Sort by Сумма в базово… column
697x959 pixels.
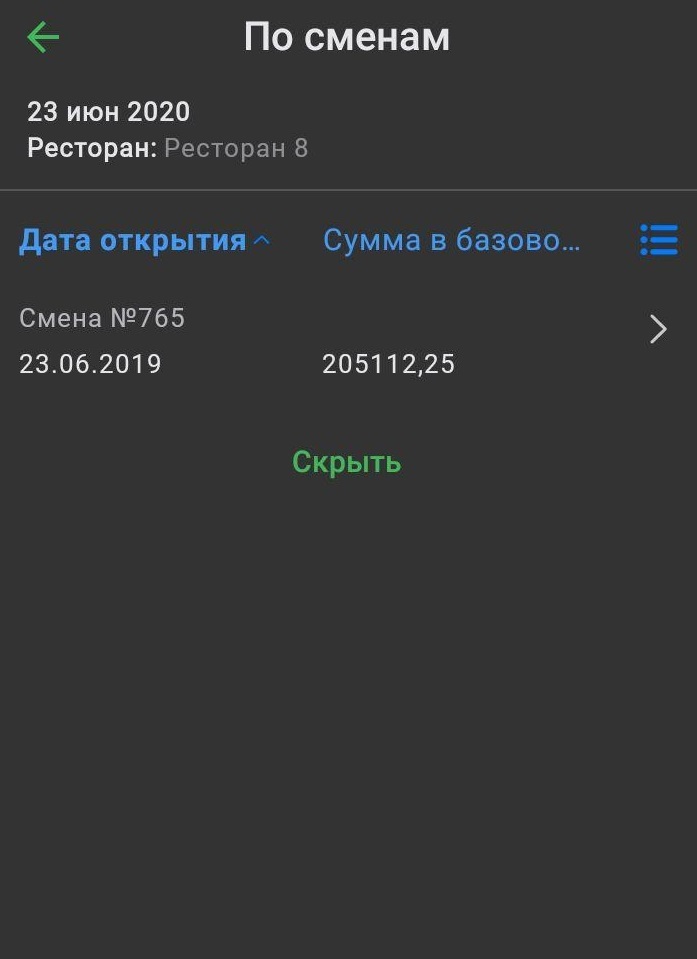451,240
